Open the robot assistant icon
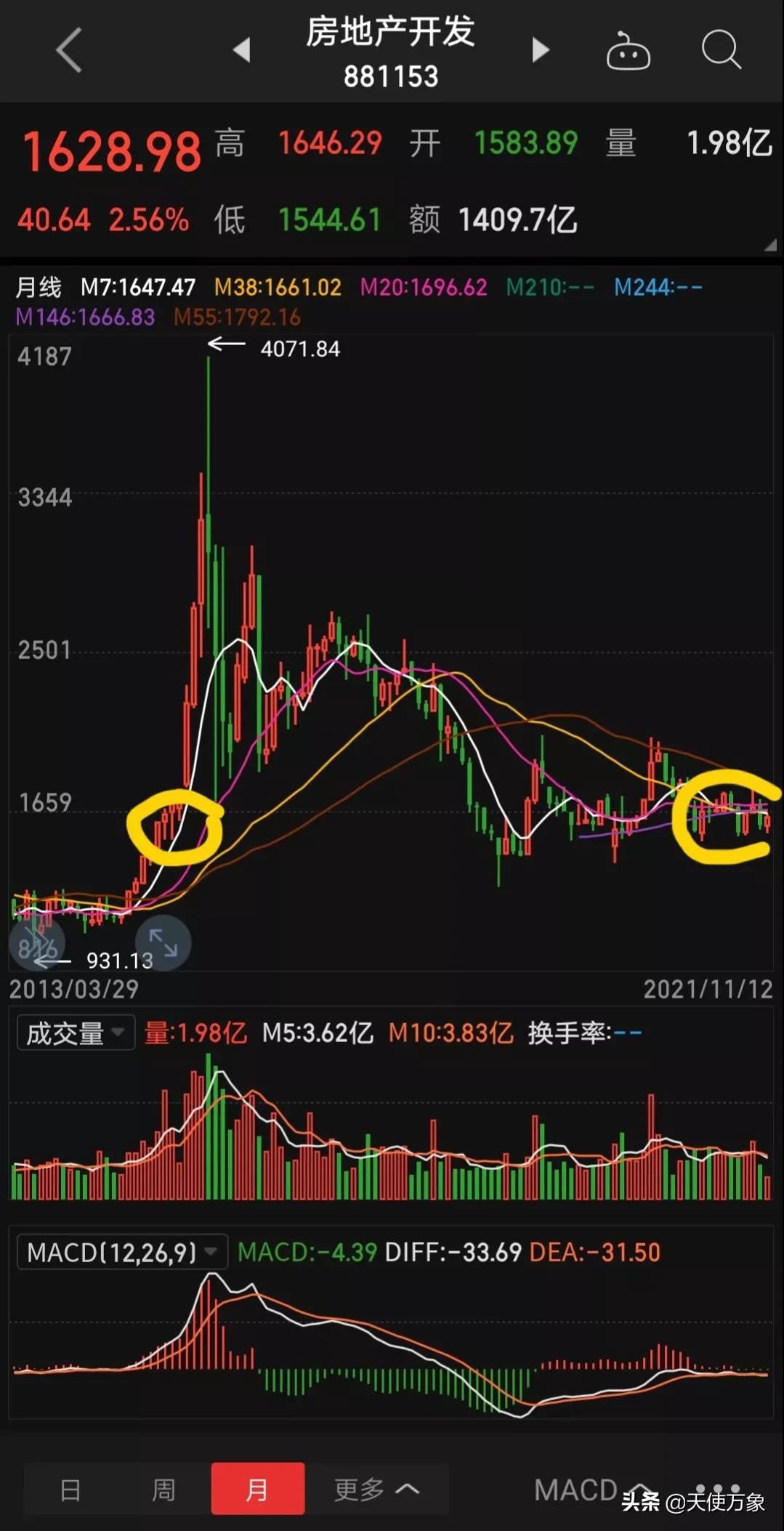Screen dimensions: 784x1531 coord(628,51)
